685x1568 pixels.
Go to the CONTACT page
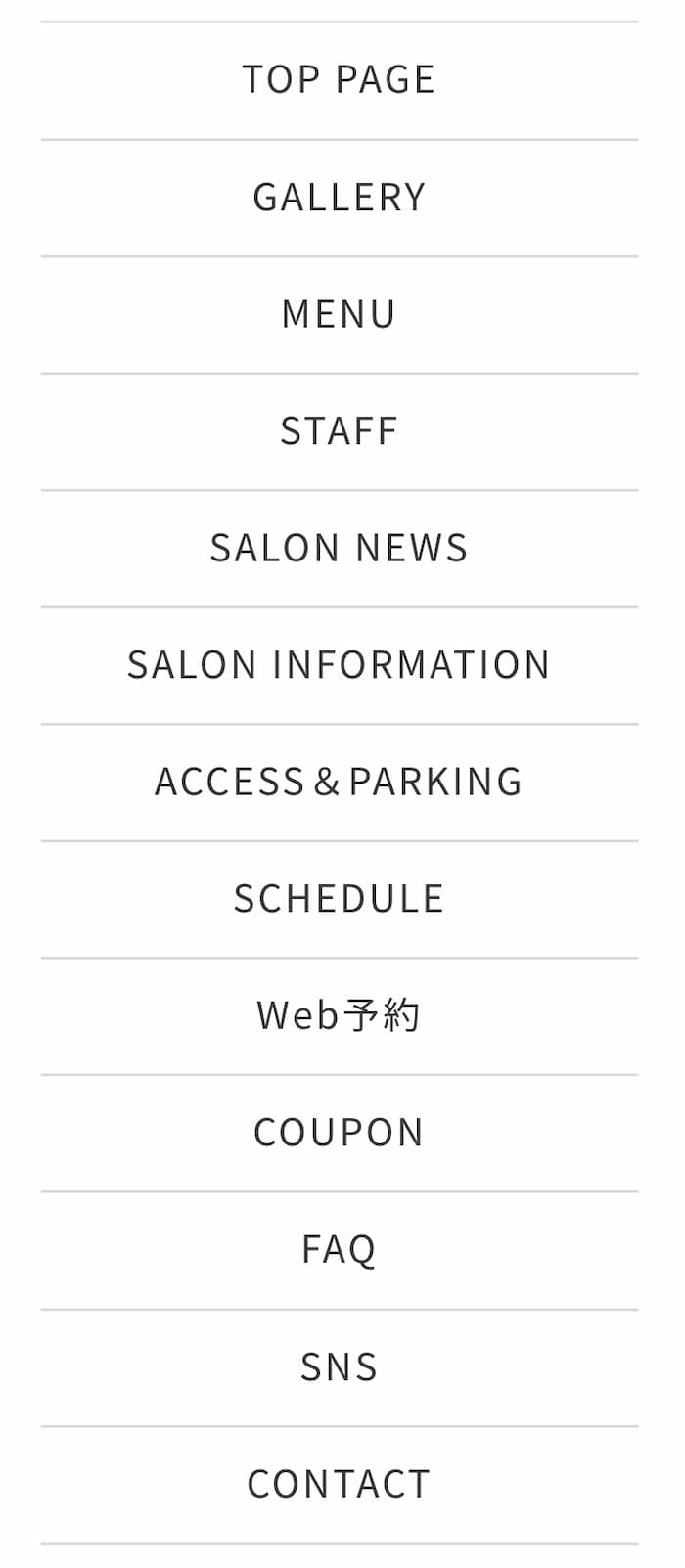coord(339,1484)
